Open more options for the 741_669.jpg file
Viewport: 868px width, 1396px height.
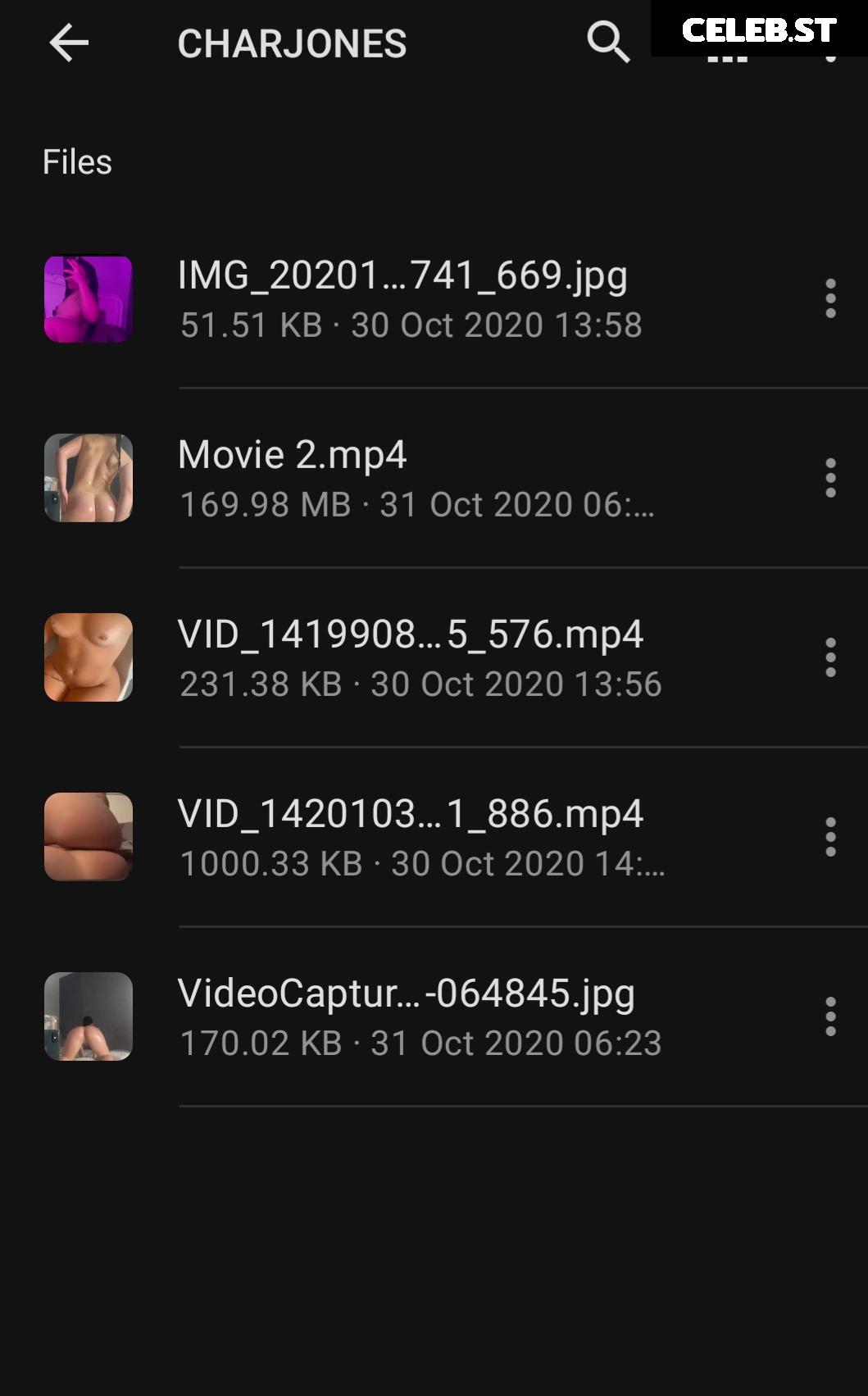[x=830, y=298]
